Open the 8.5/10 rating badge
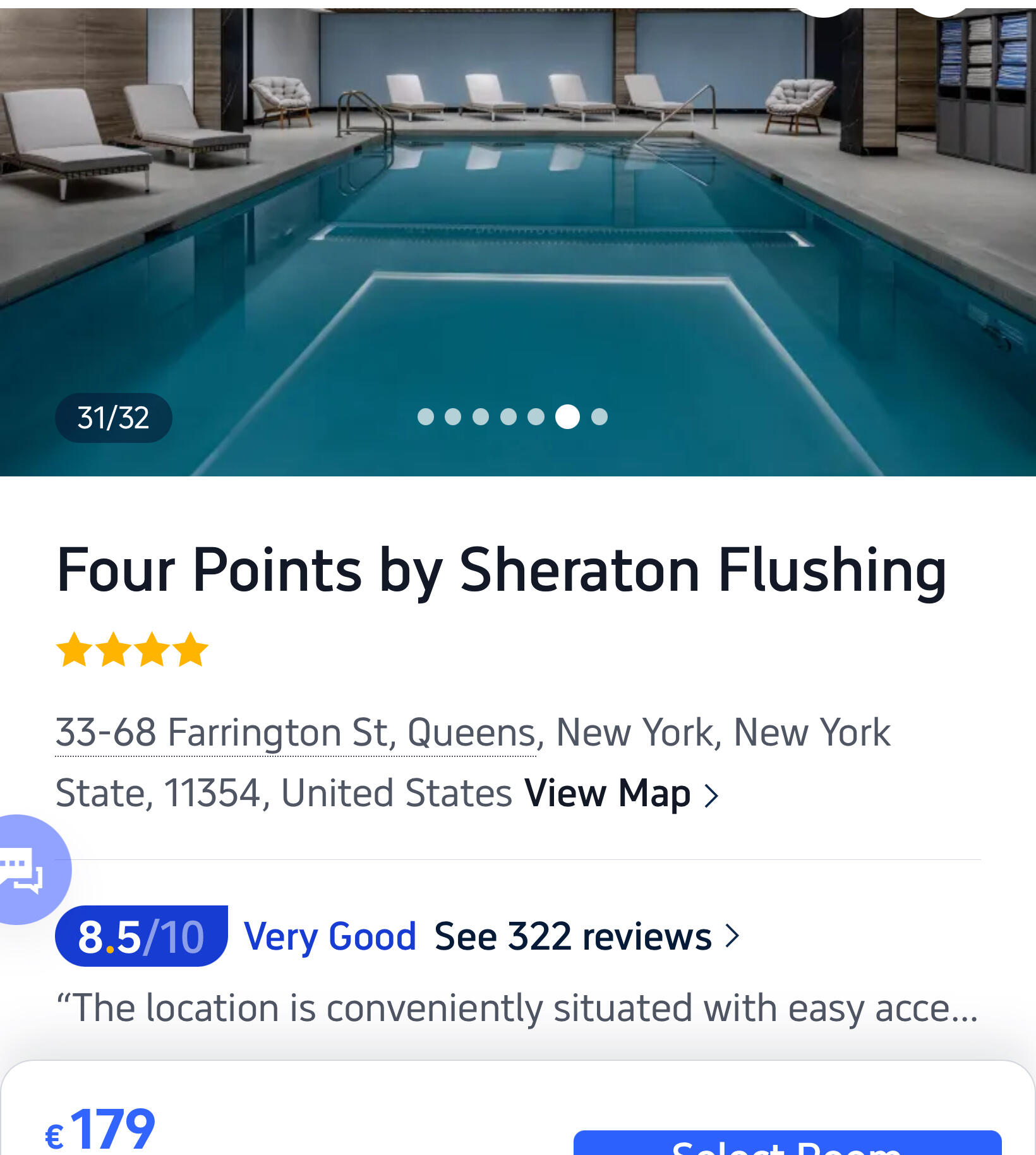The image size is (1036, 1155). click(x=142, y=936)
